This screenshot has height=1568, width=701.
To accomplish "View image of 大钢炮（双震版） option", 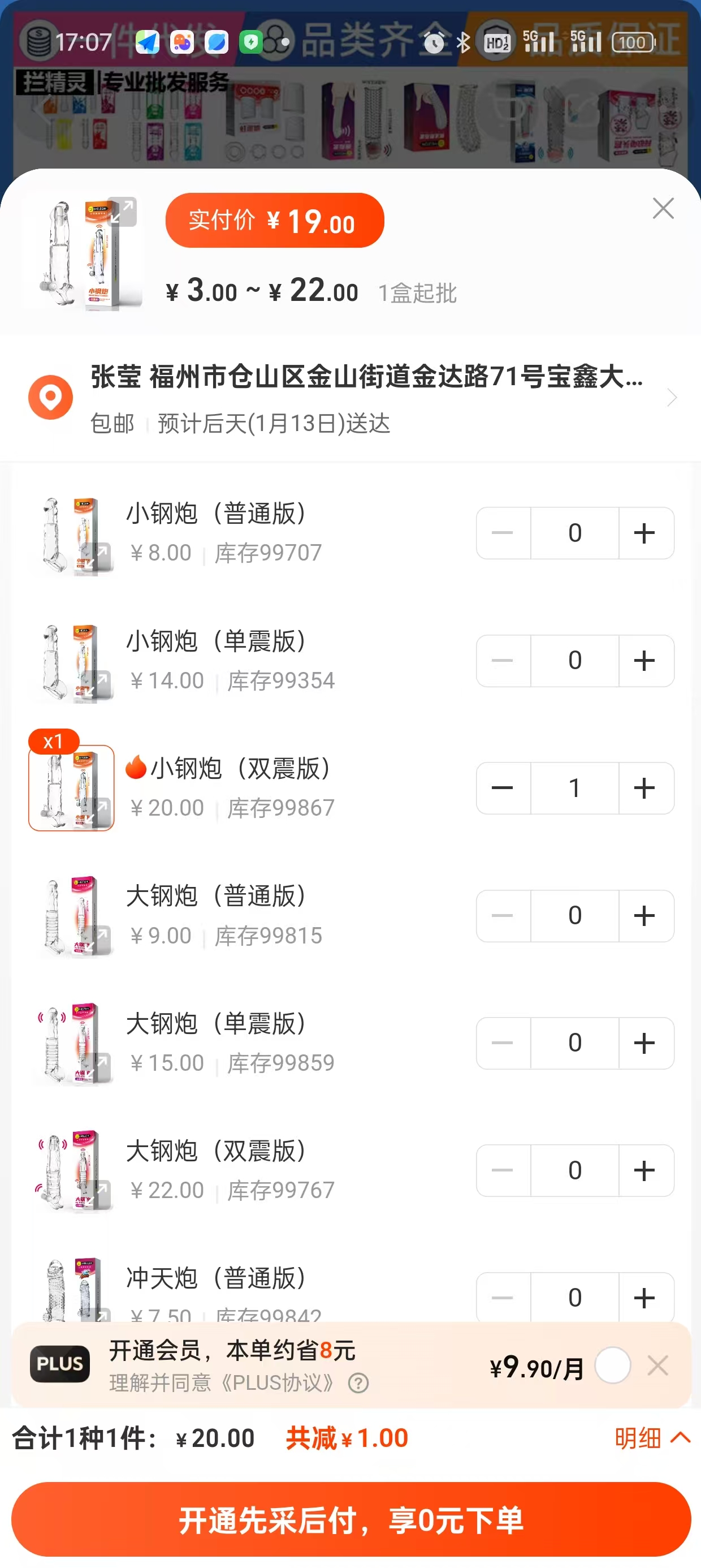I will point(72,1170).
